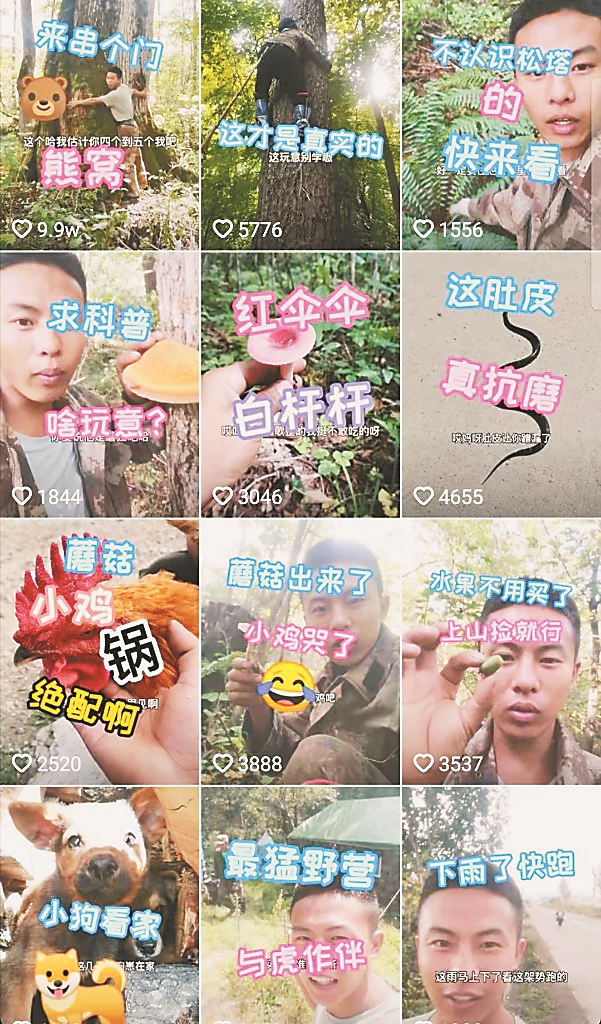Play the 红伞伞 白杆杆 mushroom video
This screenshot has height=1024, width=601.
[x=300, y=385]
